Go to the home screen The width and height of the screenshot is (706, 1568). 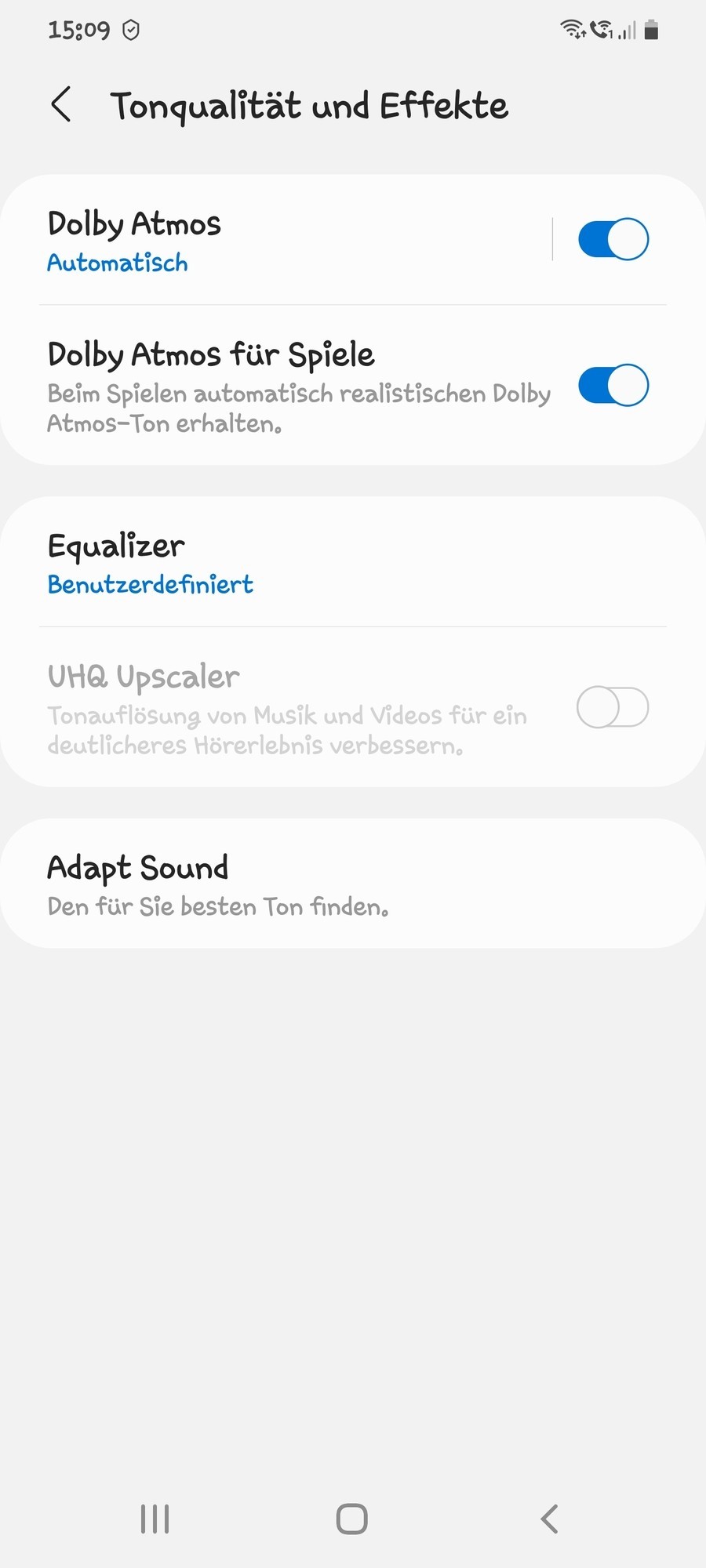352,1519
